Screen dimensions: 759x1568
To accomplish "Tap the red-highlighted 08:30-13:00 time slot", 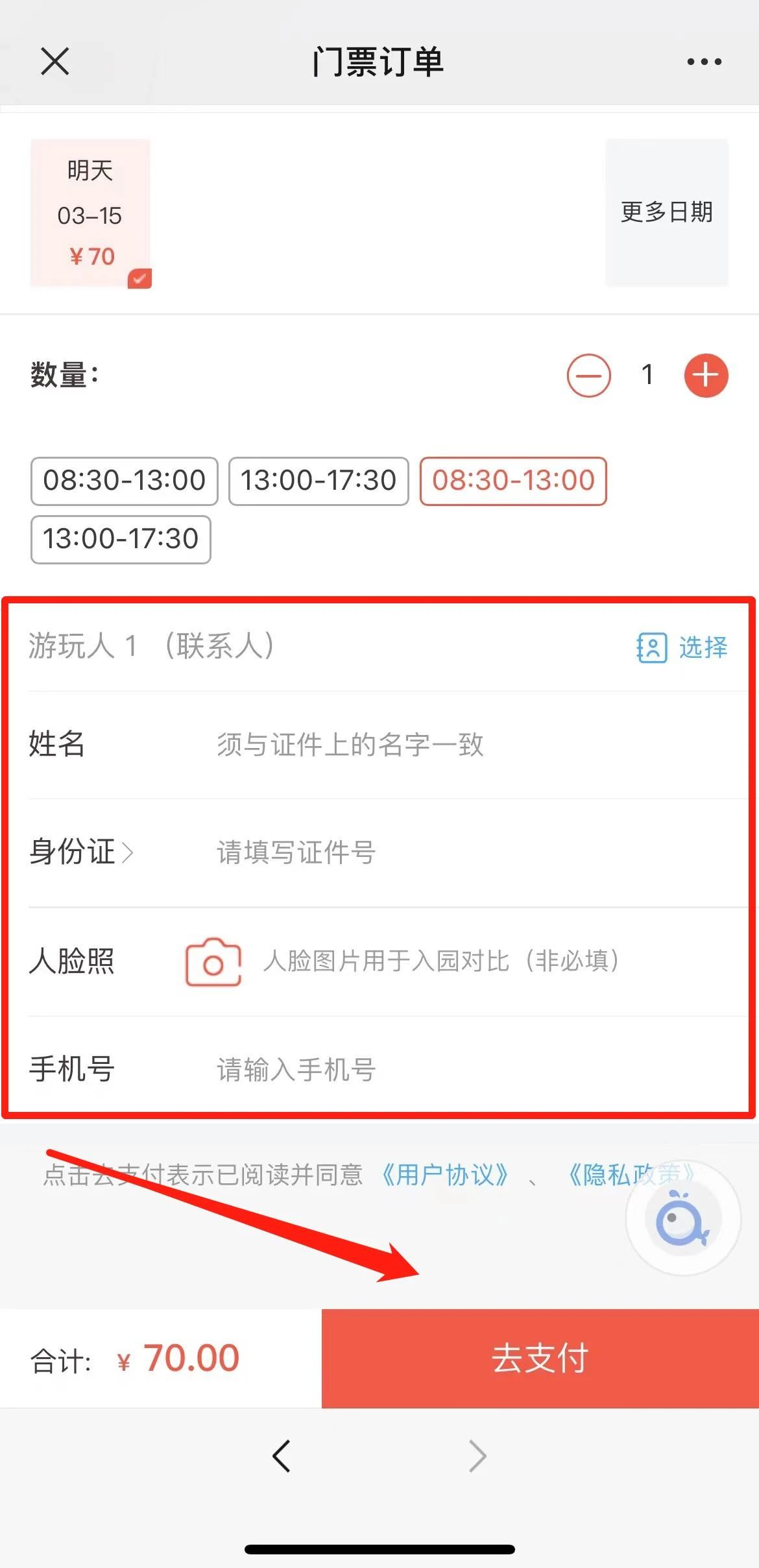I will click(x=513, y=481).
